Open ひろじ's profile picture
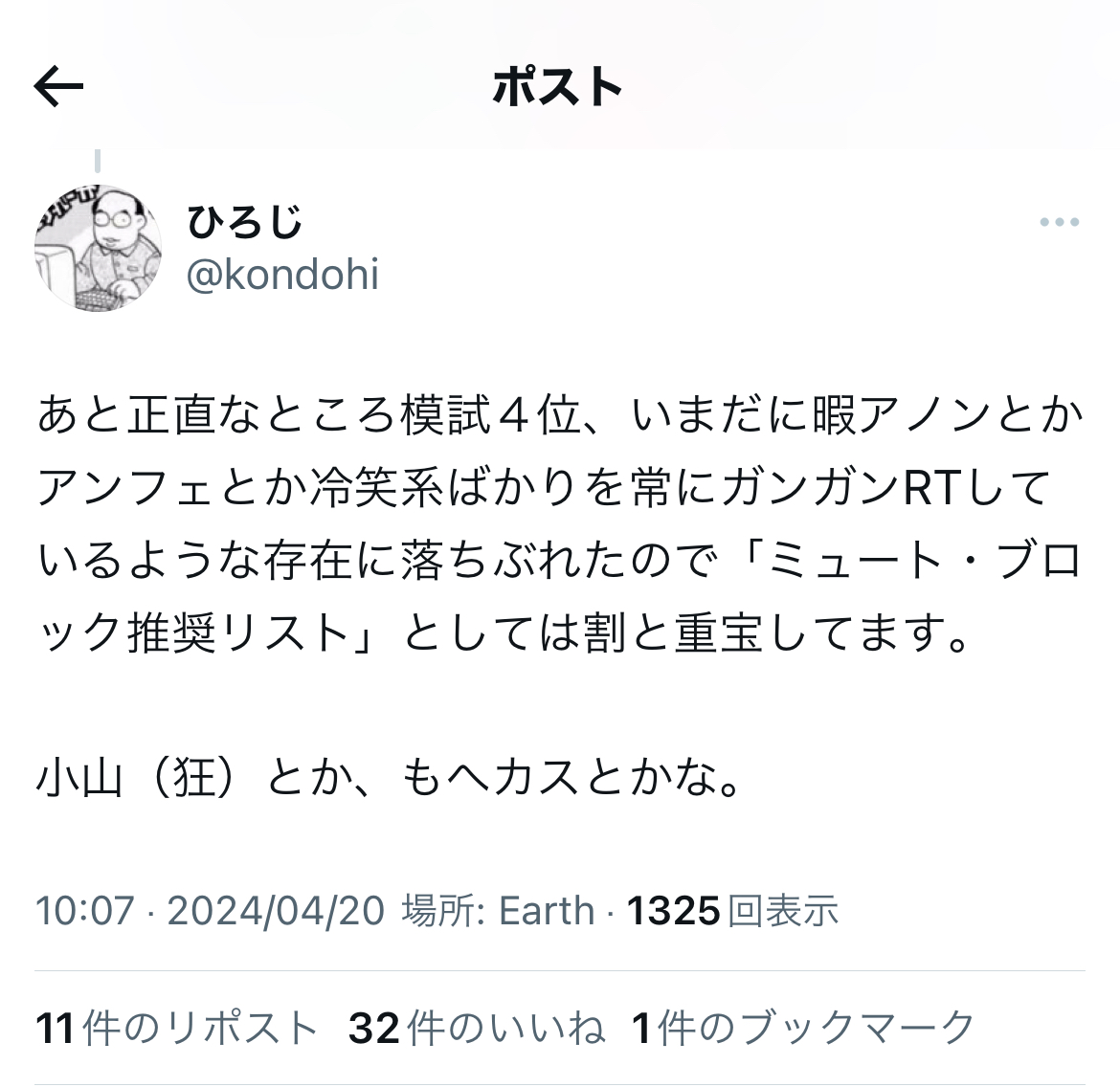Image resolution: width=1120 pixels, height=1087 pixels. click(98, 248)
